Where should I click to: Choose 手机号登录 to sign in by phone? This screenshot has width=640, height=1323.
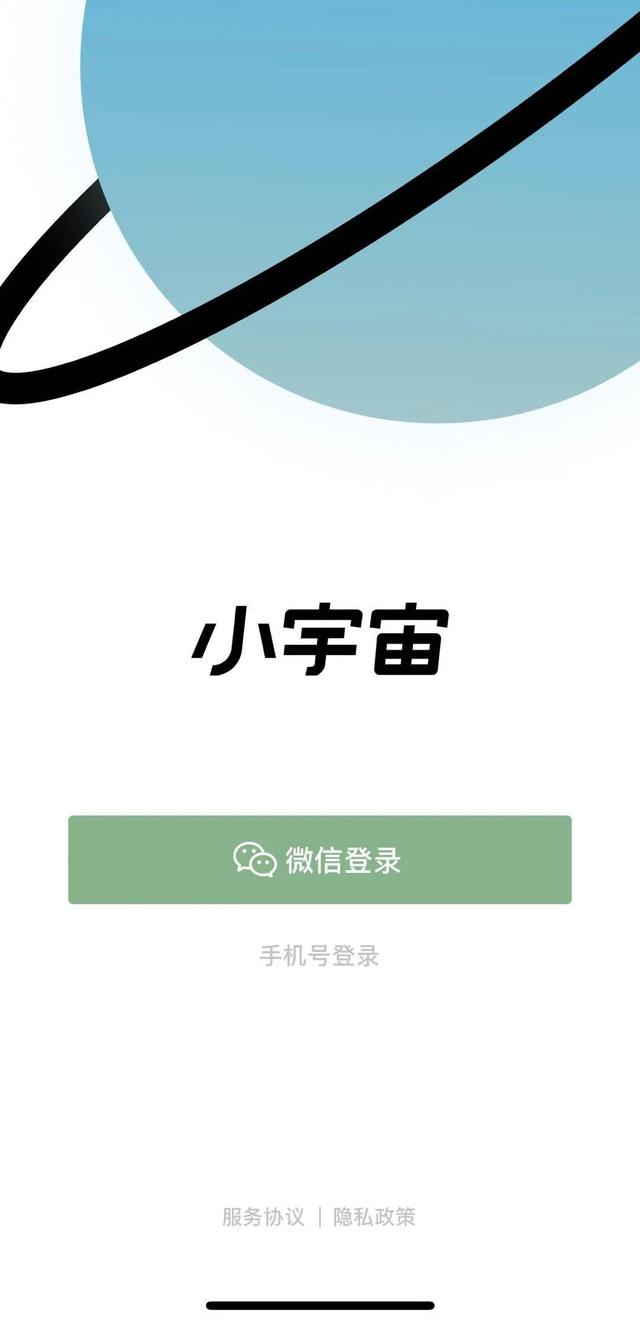(x=320, y=955)
